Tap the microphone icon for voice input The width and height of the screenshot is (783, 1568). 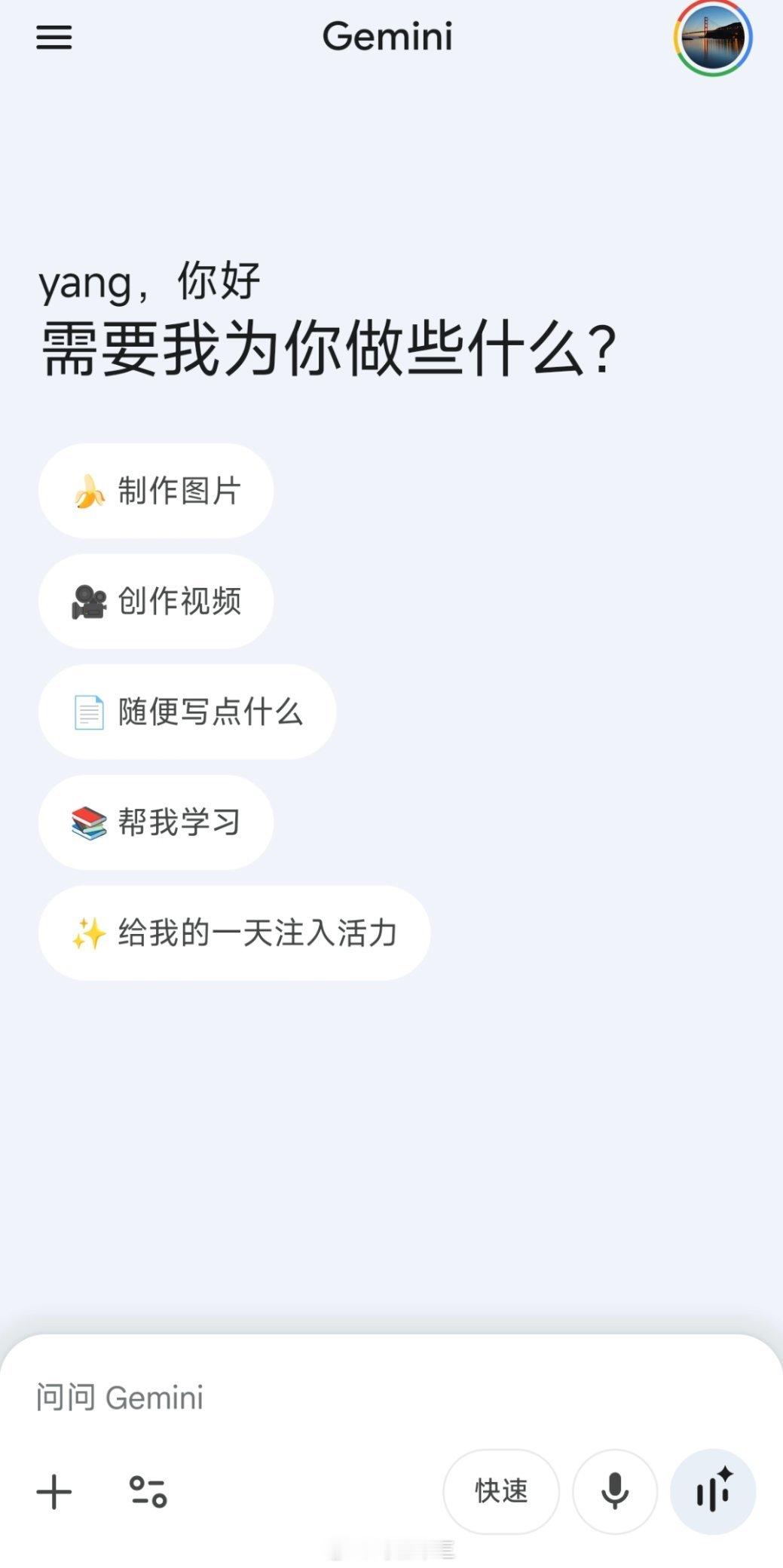click(613, 1491)
